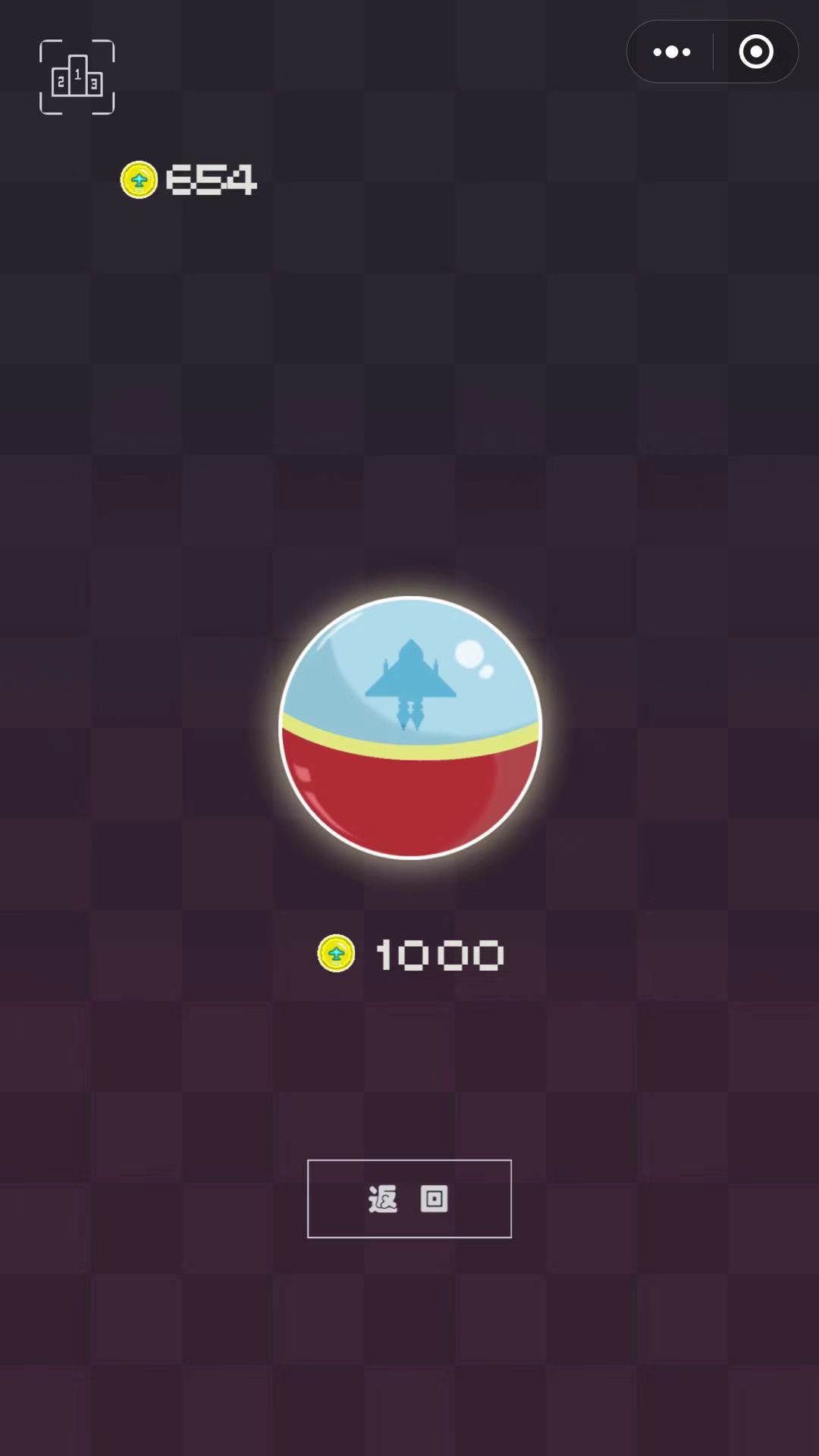
Task: Tap the 返回 button to go back
Action: (x=409, y=1199)
